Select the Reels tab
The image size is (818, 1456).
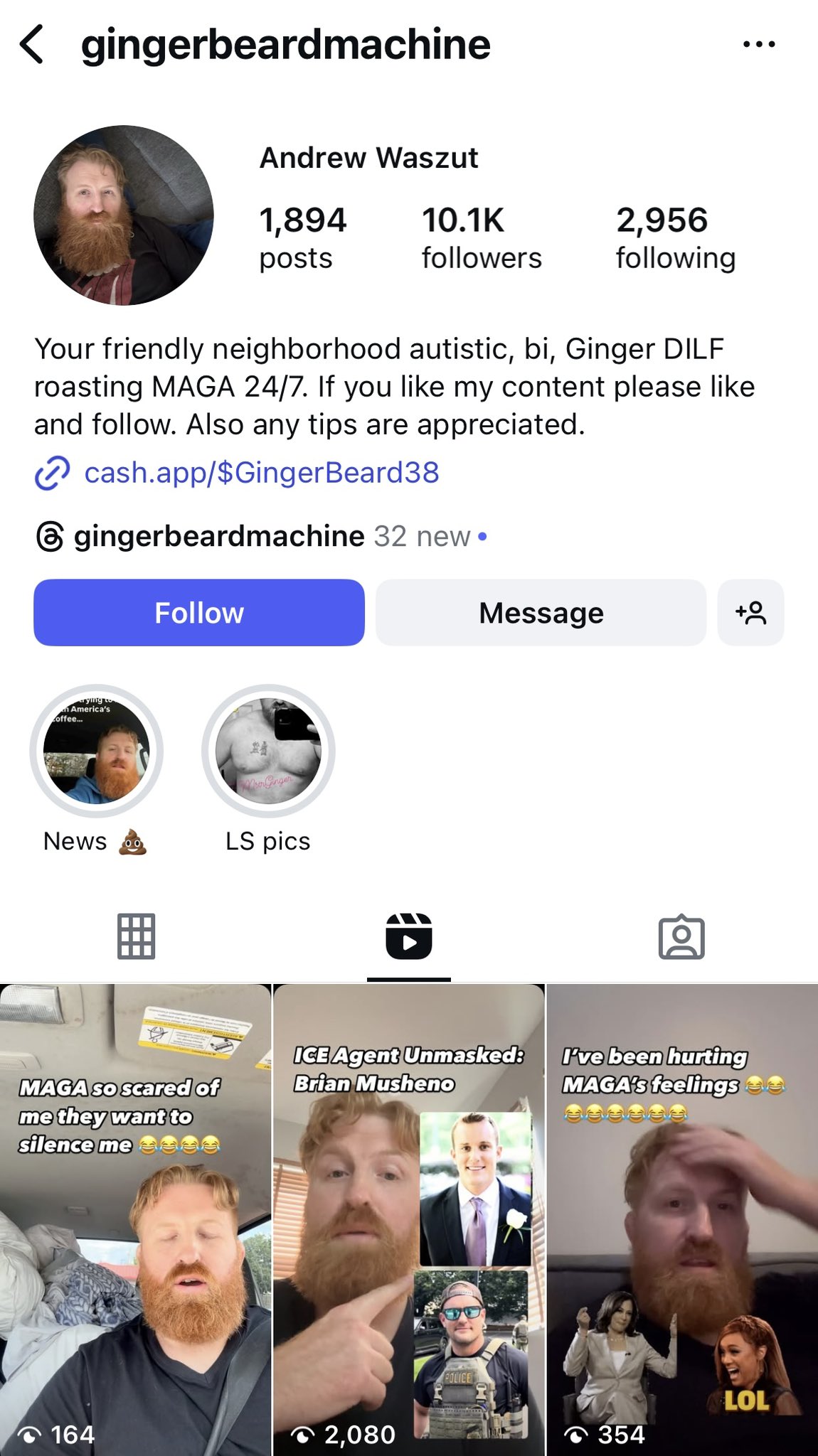(x=409, y=936)
